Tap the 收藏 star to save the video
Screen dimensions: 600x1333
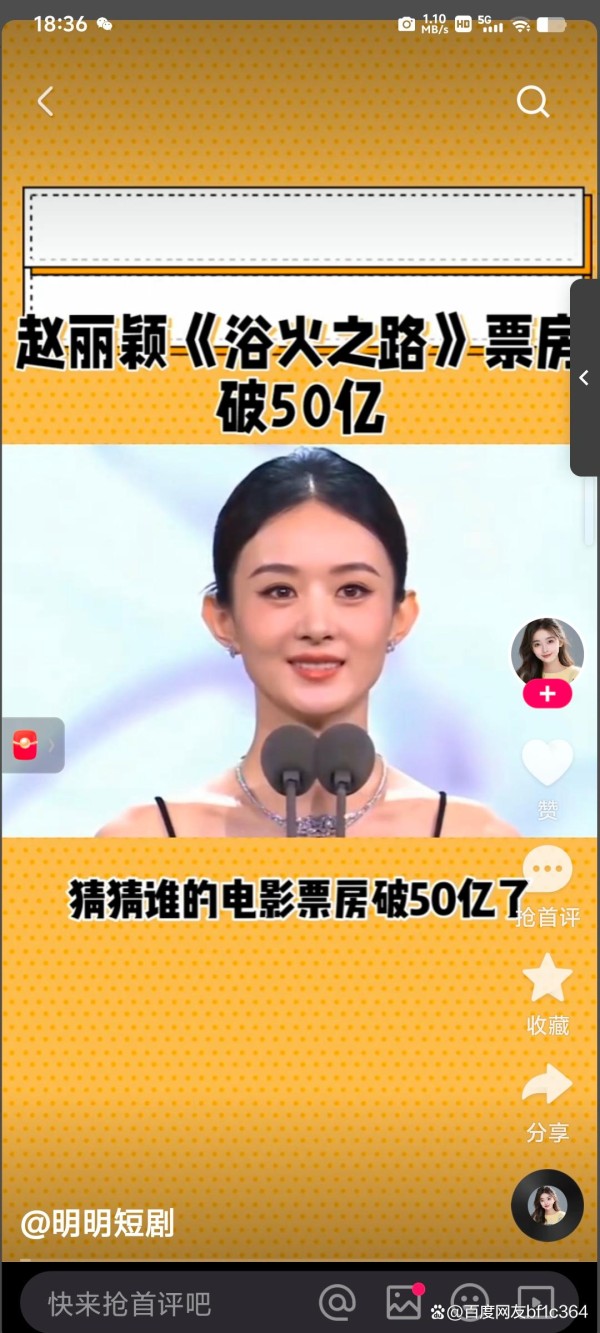coord(548,977)
